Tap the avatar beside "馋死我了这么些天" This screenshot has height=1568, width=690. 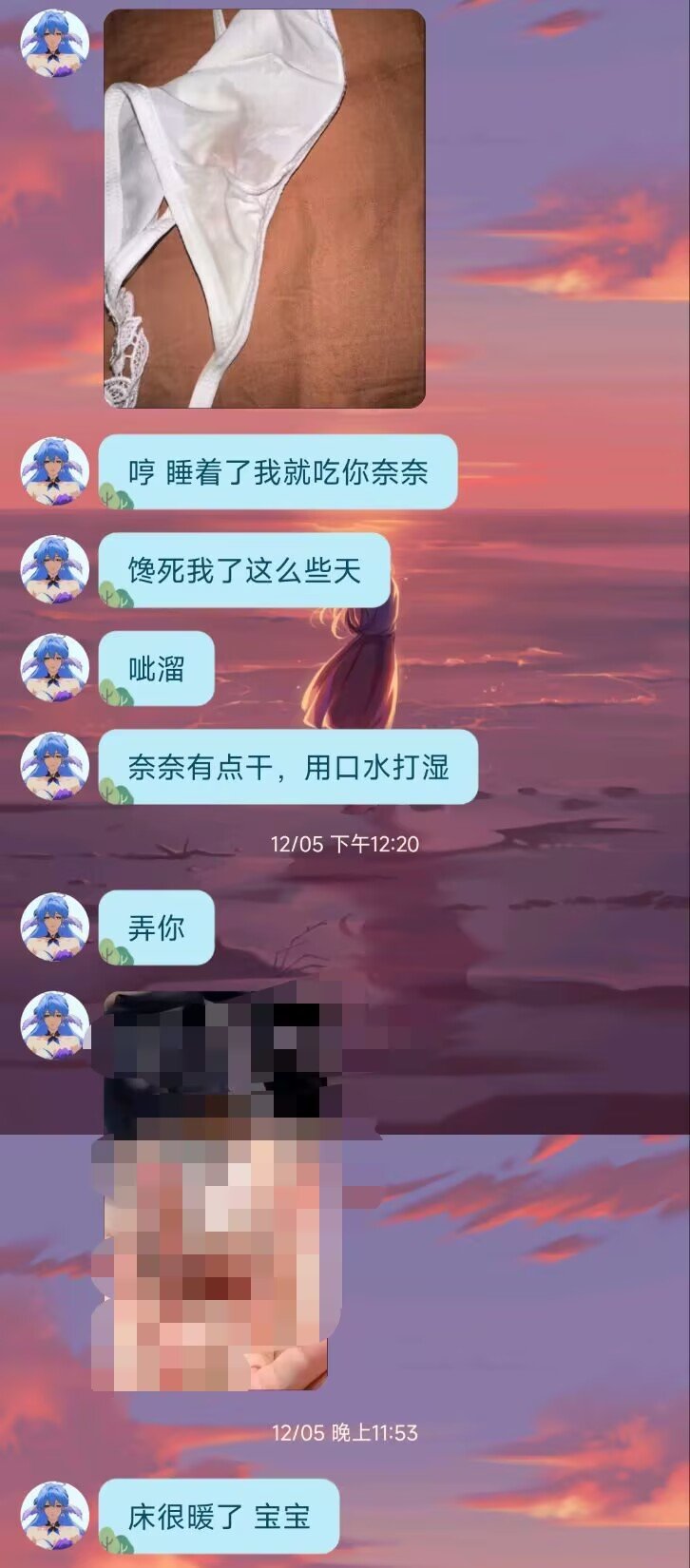click(x=55, y=569)
